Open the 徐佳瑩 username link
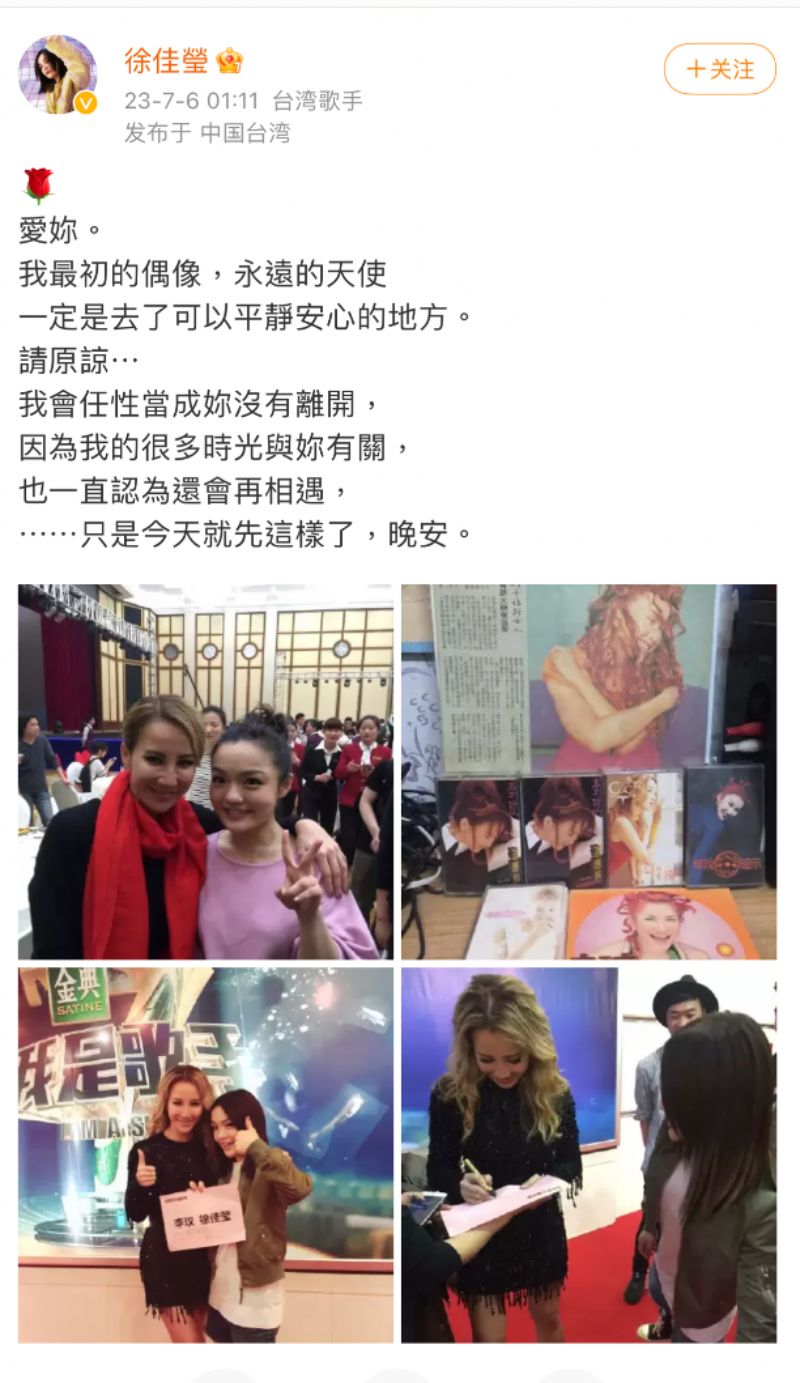 point(166,60)
